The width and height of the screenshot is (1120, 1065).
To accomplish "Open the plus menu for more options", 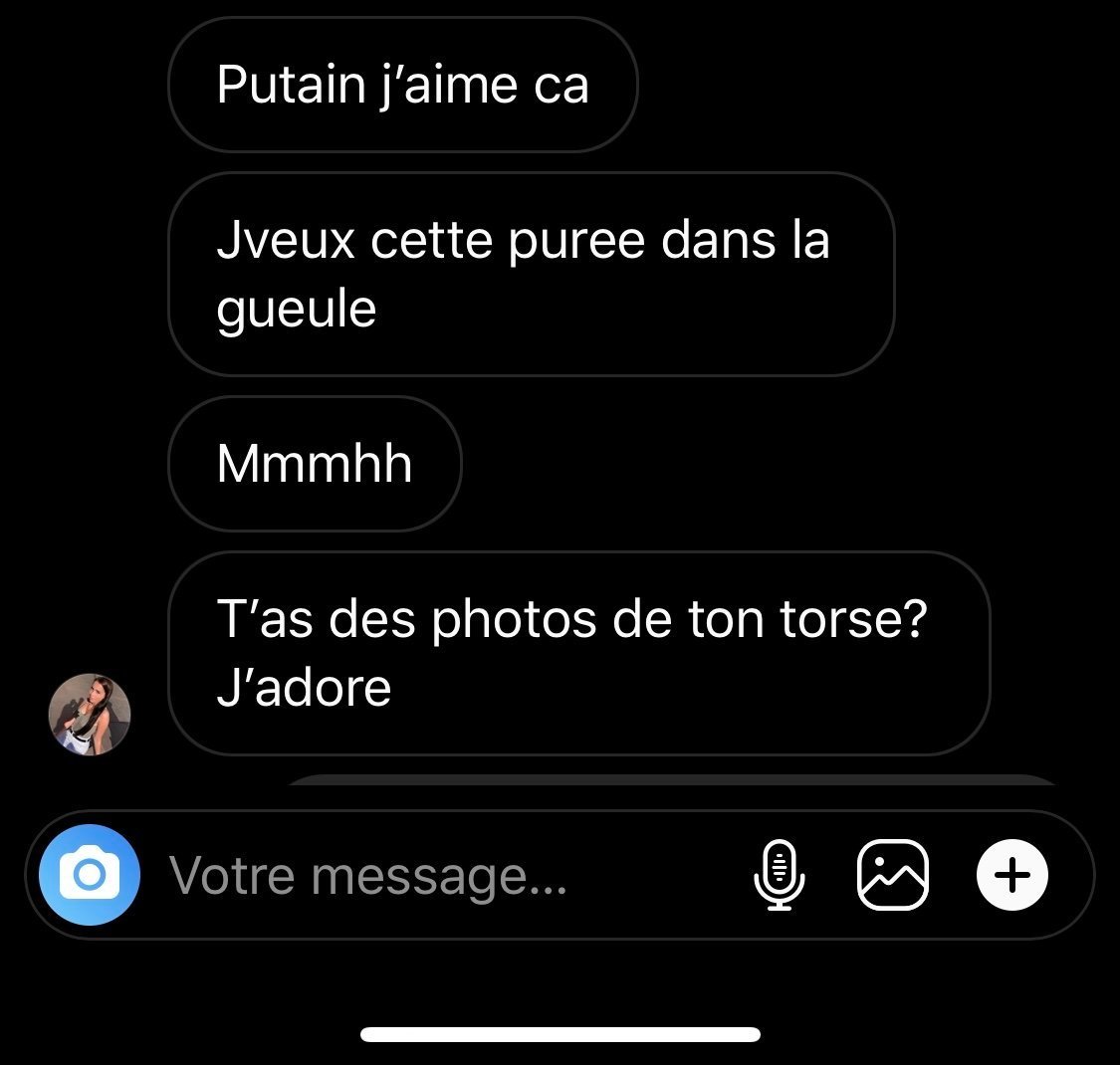I will point(1012,875).
